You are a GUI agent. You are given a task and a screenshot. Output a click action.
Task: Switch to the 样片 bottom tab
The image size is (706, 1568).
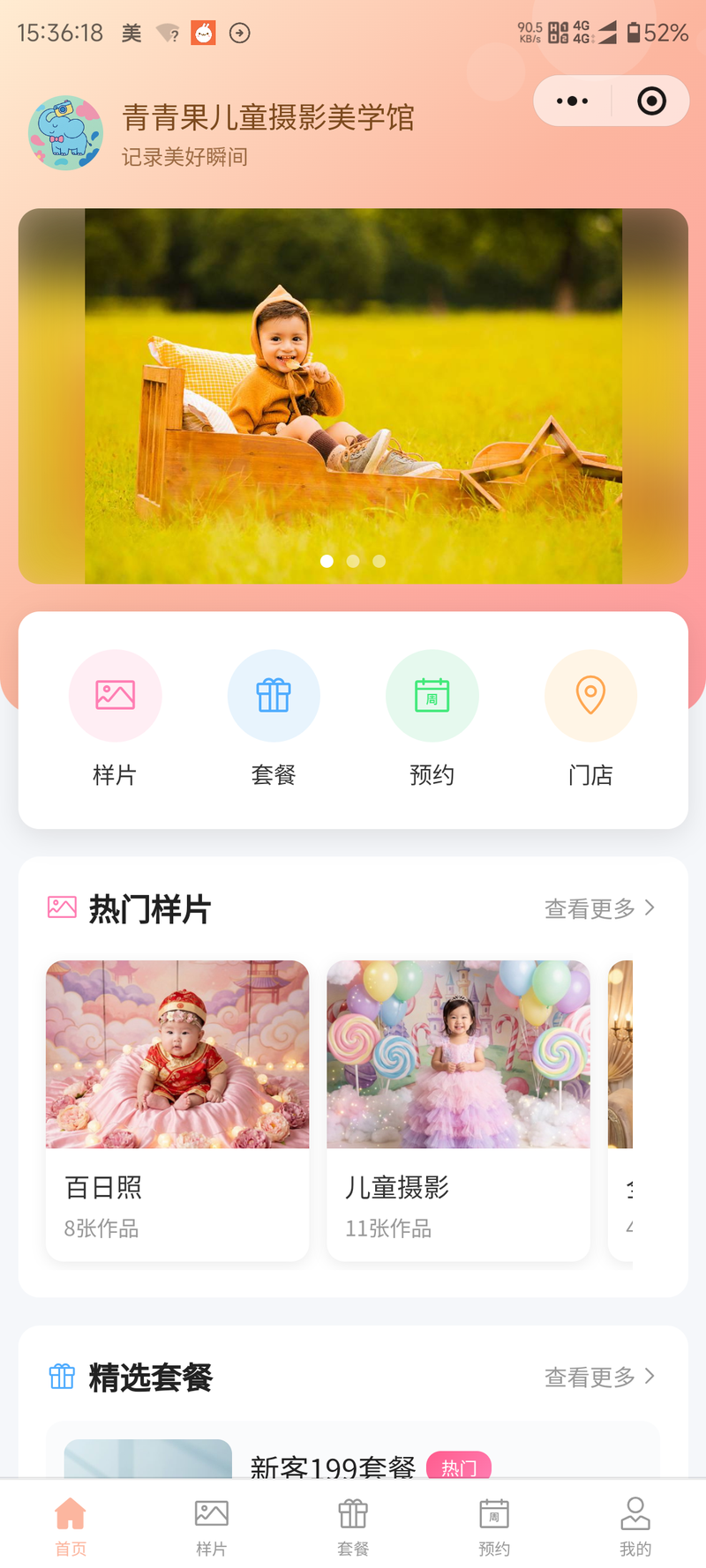212,1526
